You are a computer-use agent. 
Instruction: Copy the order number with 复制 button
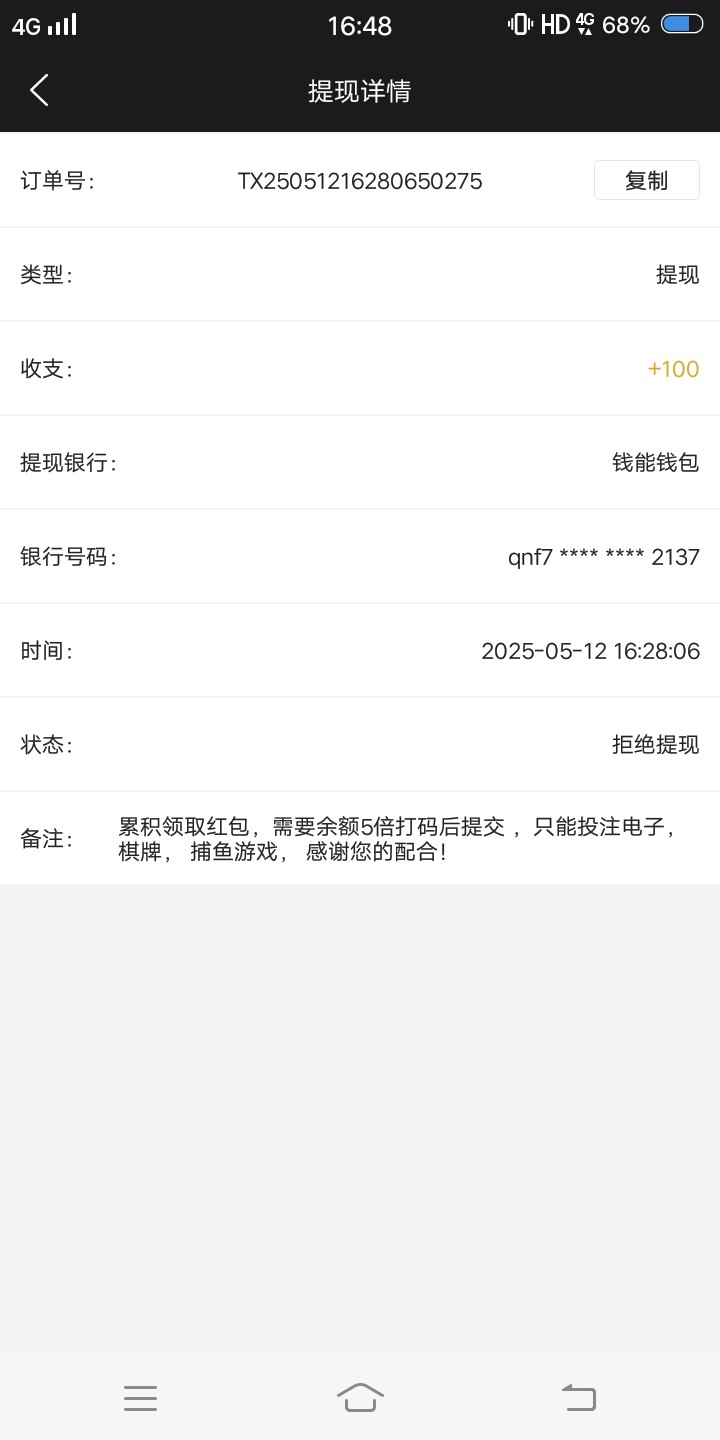646,181
